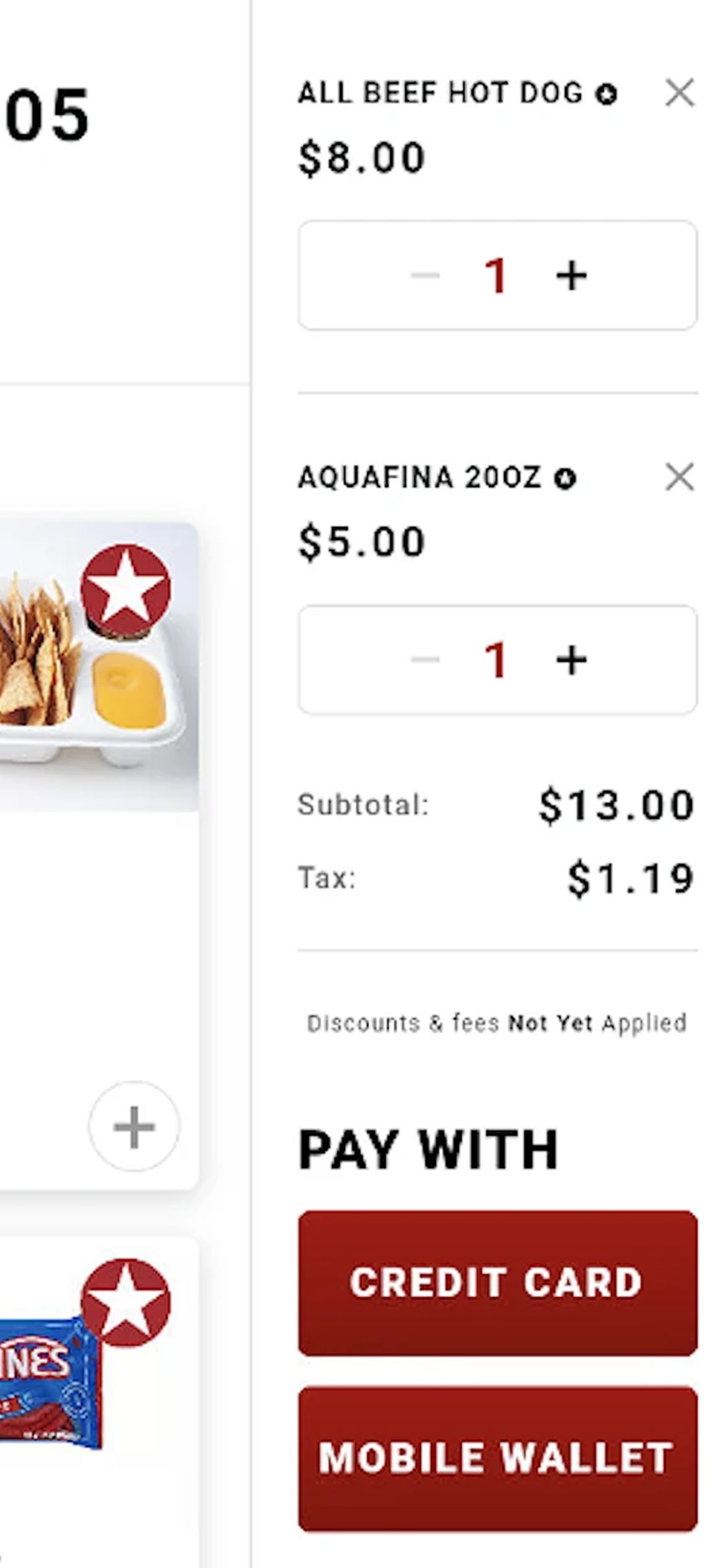Select the Aquafina quantity number field
Image resolution: width=725 pixels, height=1568 pixels.
click(x=497, y=659)
